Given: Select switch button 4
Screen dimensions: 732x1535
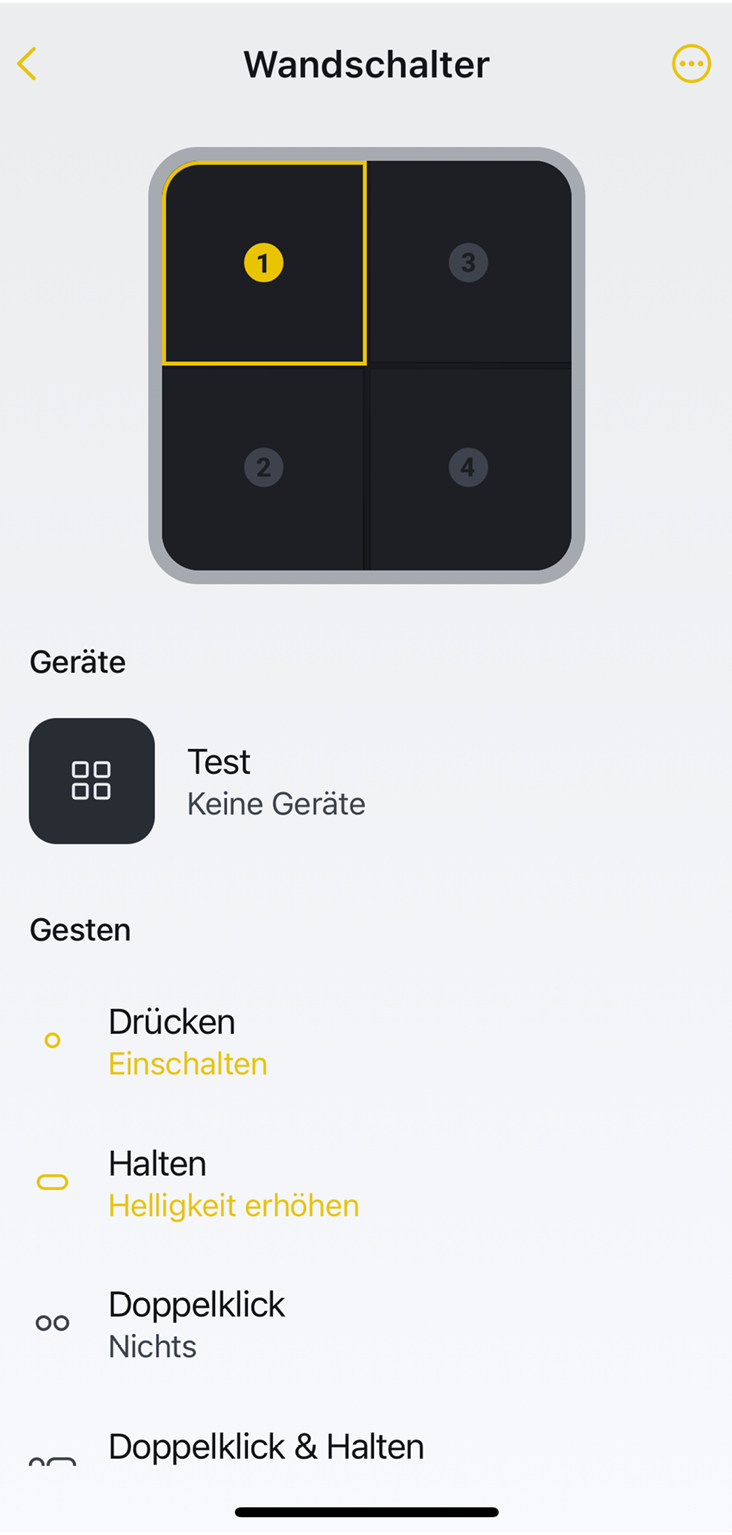Looking at the screenshot, I should [x=468, y=467].
